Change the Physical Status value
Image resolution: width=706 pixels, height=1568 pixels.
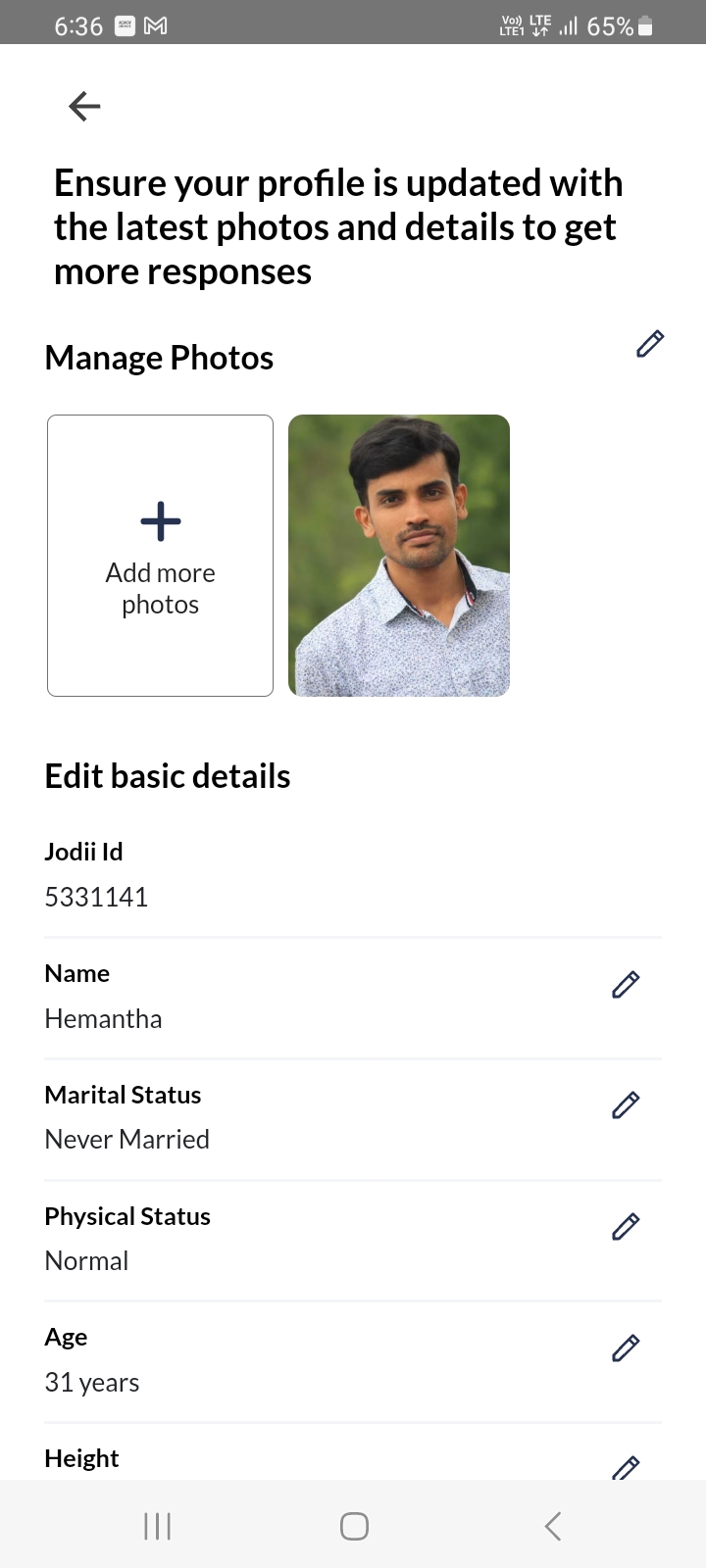pos(626,1227)
